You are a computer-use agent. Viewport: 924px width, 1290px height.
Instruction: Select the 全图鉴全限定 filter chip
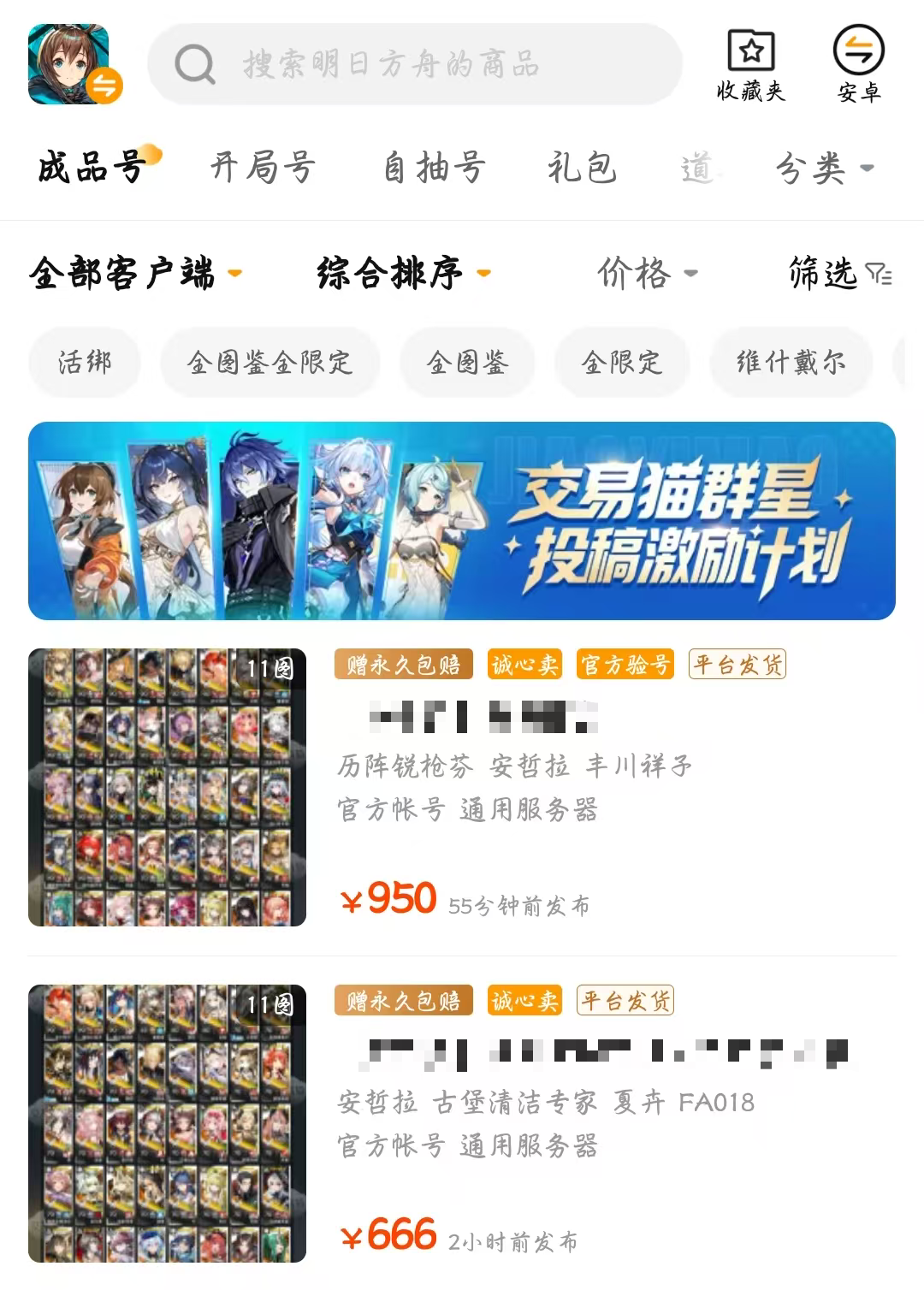click(269, 363)
